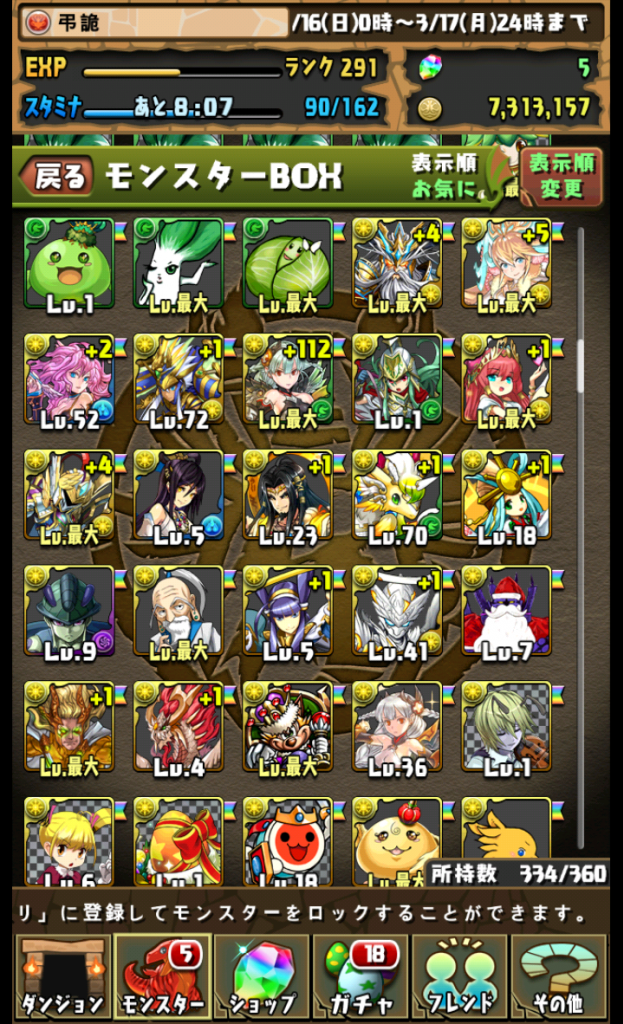Open the その他 tab
This screenshot has width=623, height=1024.
point(559,974)
